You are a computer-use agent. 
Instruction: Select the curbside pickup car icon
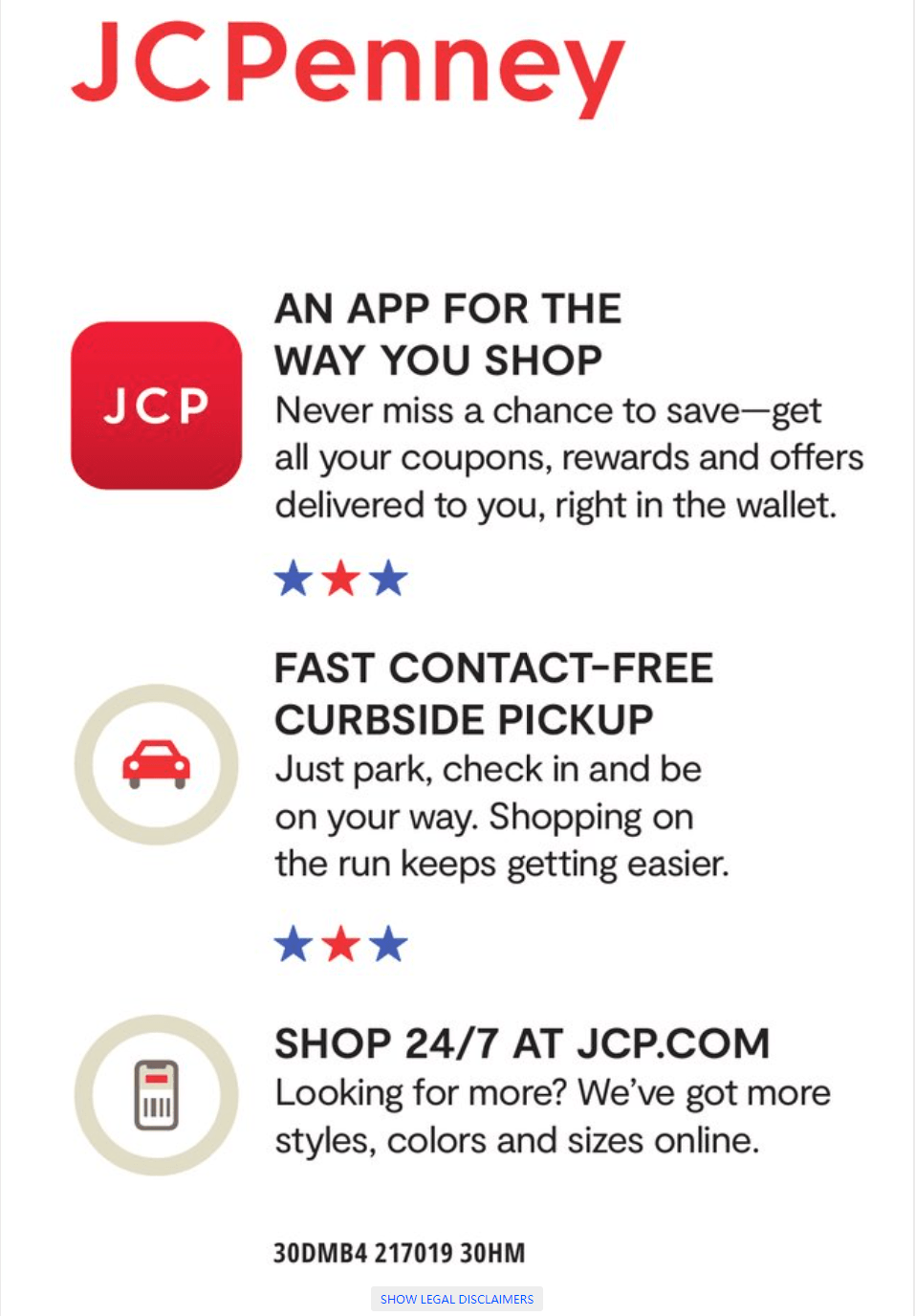158,765
